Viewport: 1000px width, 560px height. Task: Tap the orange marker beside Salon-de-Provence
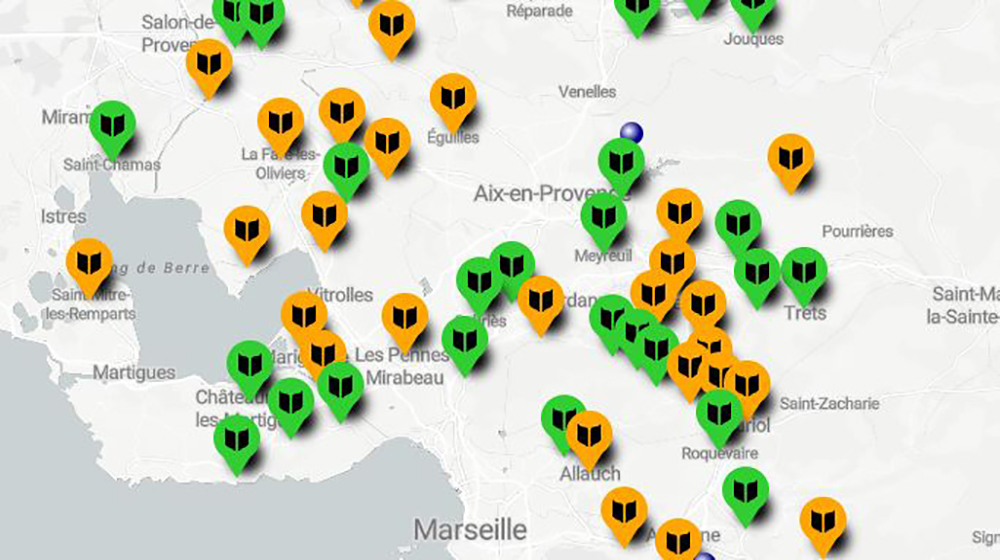click(x=209, y=64)
